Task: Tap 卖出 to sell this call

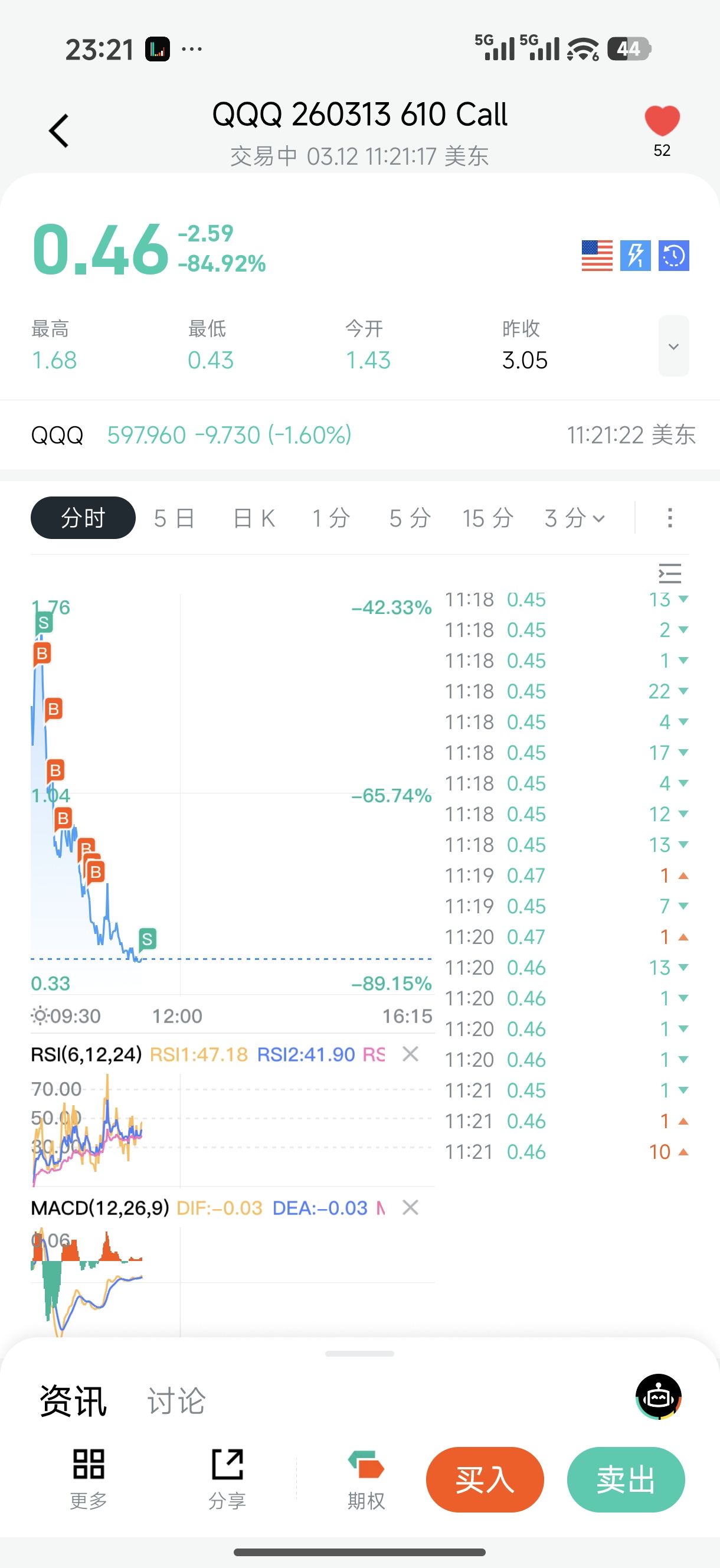Action: 625,1479
